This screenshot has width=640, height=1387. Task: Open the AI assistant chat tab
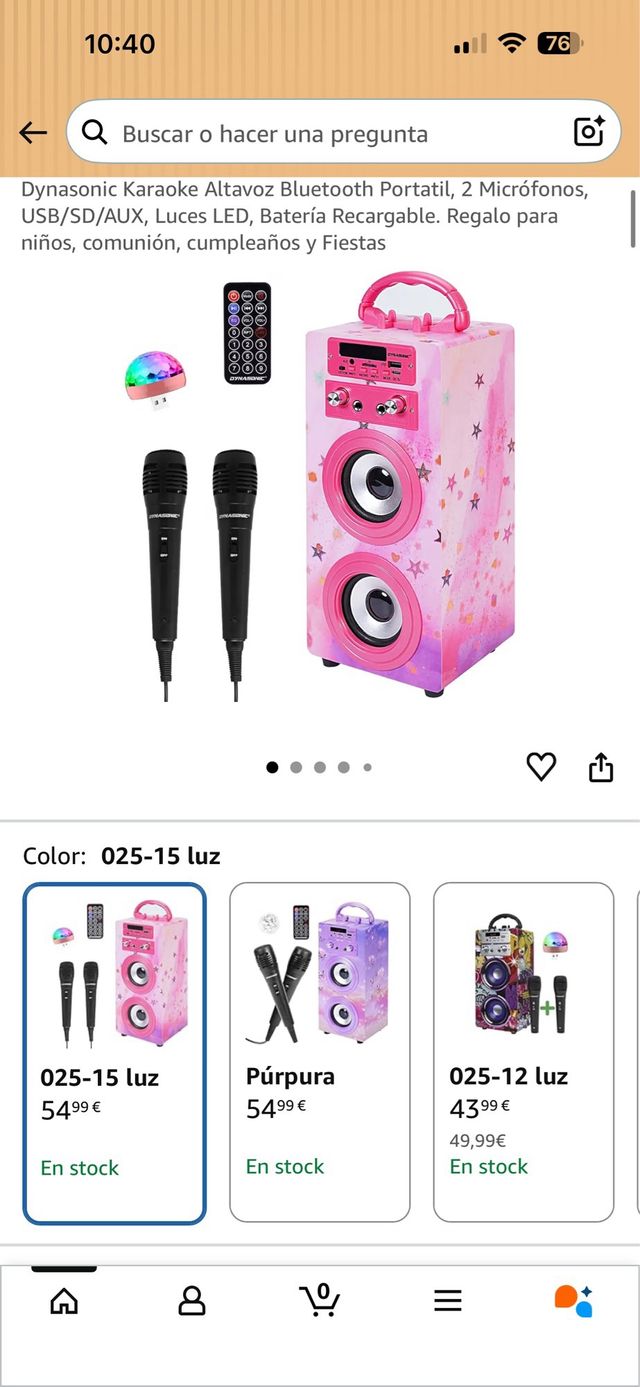coord(574,1300)
